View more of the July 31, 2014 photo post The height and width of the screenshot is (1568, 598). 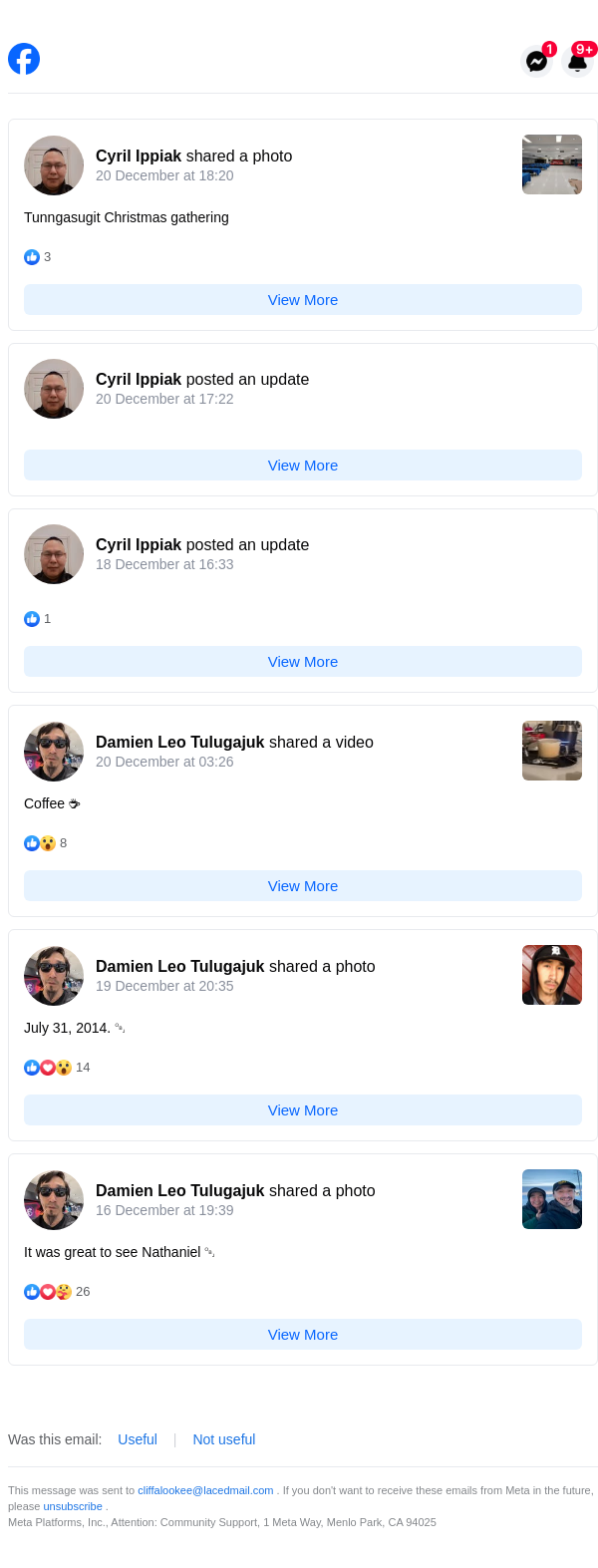(303, 1110)
